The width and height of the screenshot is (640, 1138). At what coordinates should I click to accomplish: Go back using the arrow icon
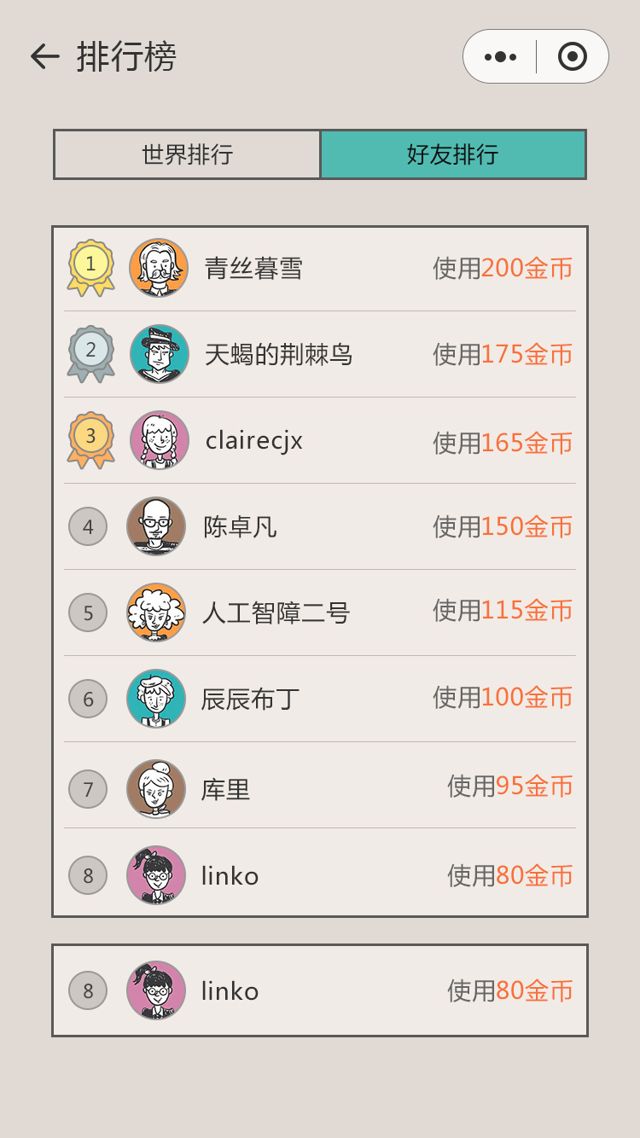click(x=44, y=57)
